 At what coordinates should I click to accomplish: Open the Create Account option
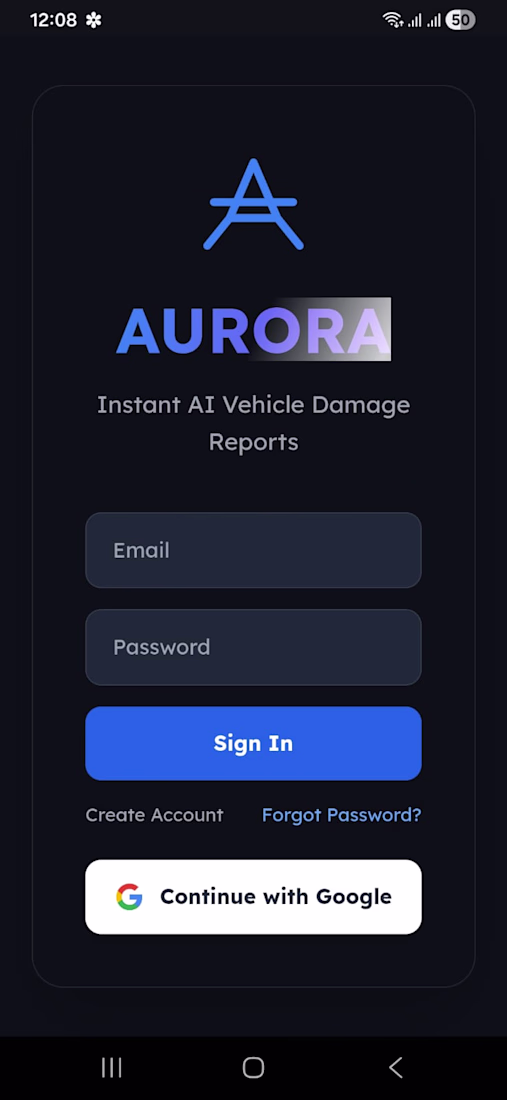tap(154, 815)
